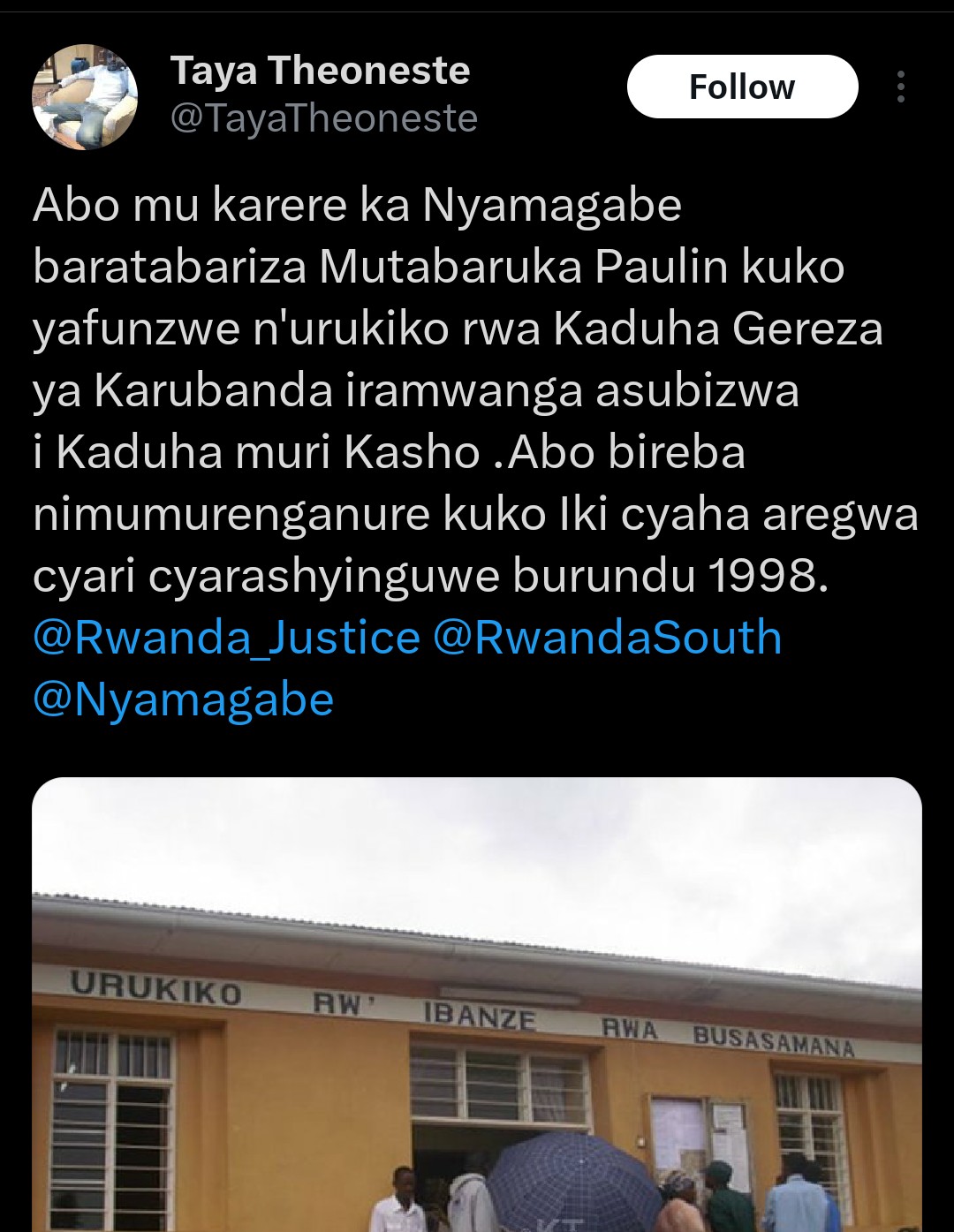Open the @Rwanda_Justice mention
Image resolution: width=954 pixels, height=1232 pixels.
tap(226, 638)
